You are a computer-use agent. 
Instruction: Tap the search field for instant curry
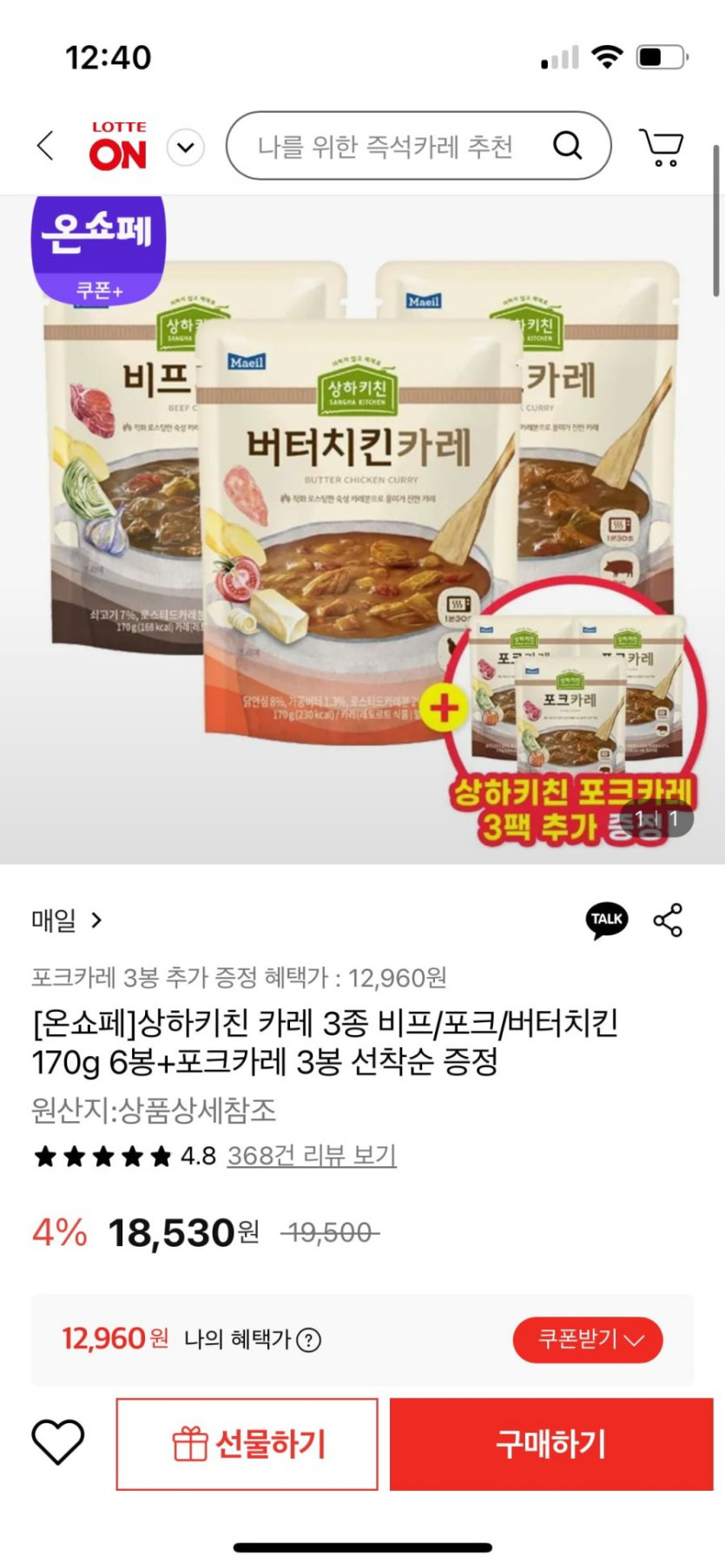(x=385, y=147)
